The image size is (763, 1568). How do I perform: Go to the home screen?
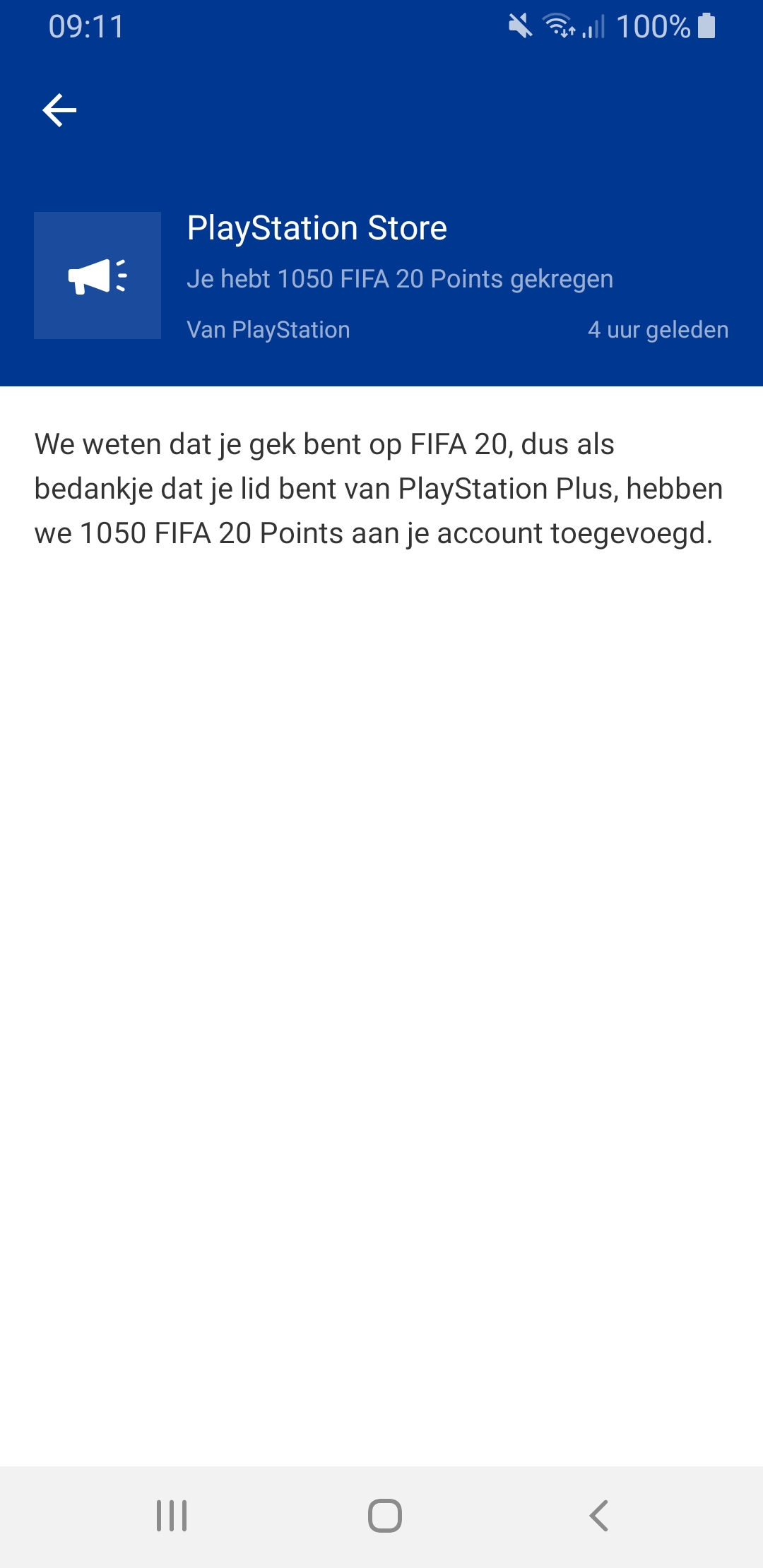point(385,1516)
